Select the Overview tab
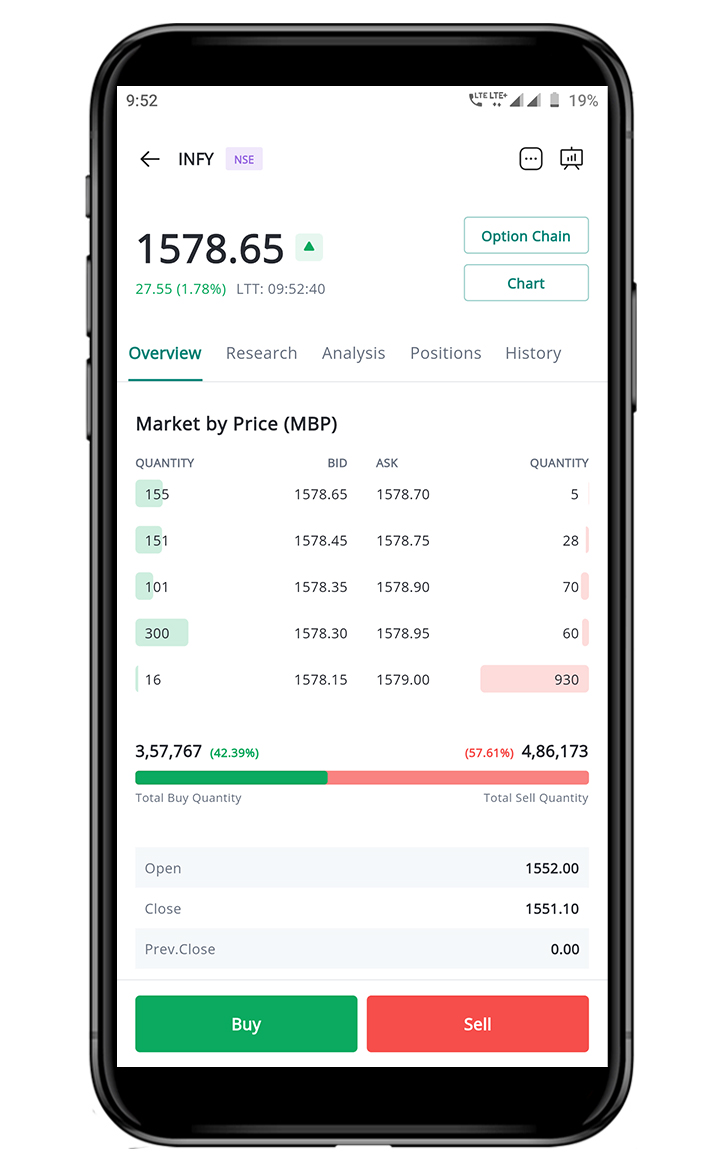This screenshot has width=720, height=1172. [165, 353]
